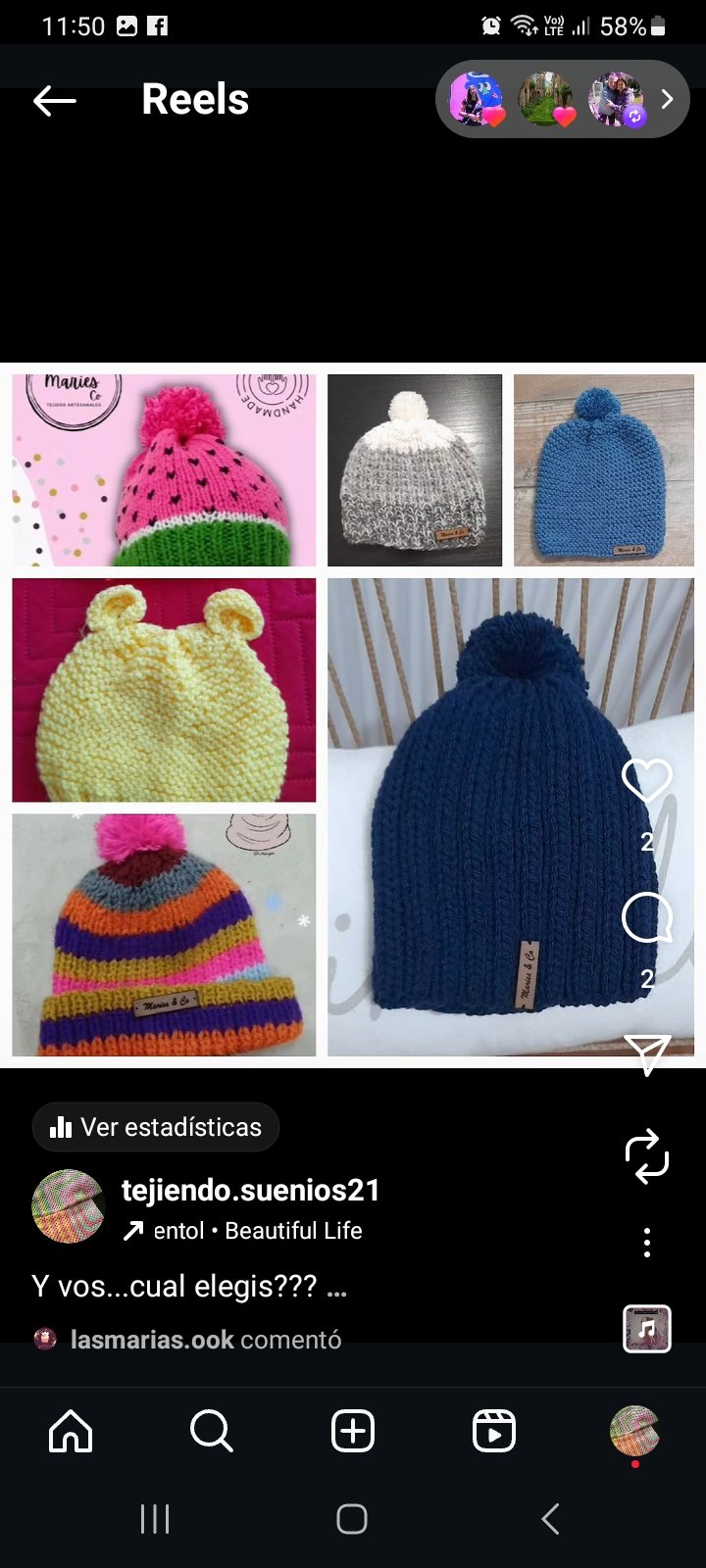The width and height of the screenshot is (706, 1568).
Task: Open the comments on this reel
Action: click(646, 918)
